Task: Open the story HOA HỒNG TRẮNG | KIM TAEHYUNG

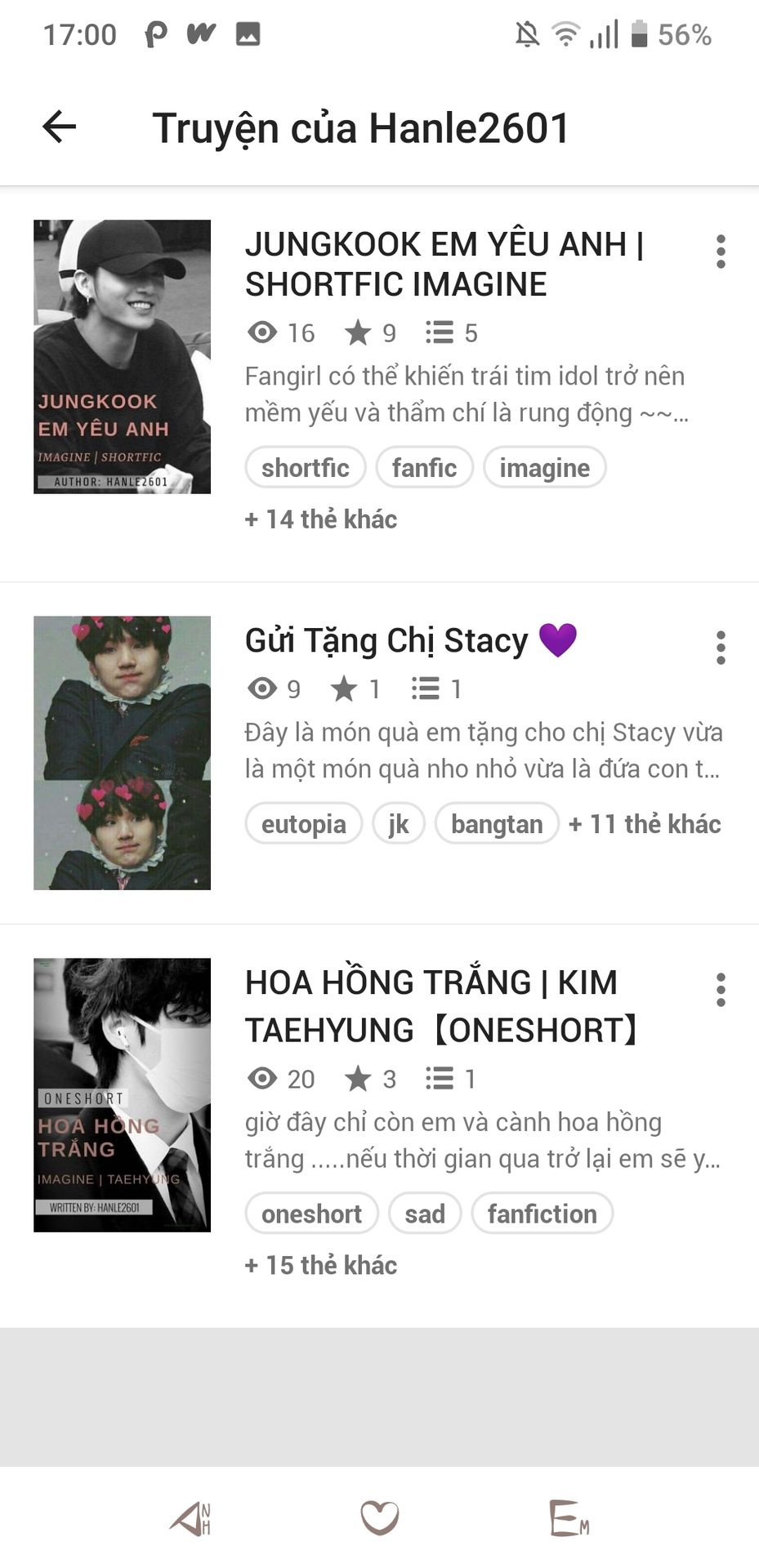Action: click(443, 1006)
